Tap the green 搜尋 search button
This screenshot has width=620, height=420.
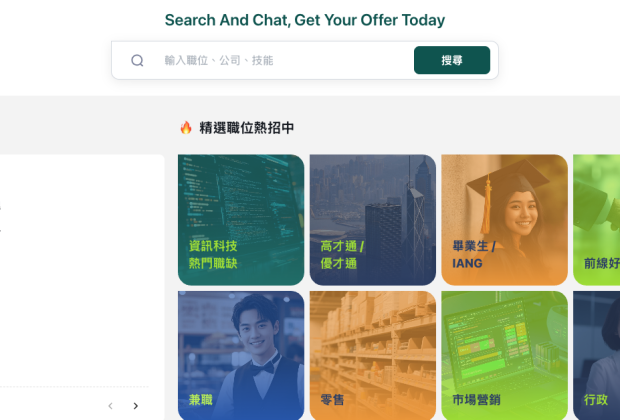click(452, 60)
